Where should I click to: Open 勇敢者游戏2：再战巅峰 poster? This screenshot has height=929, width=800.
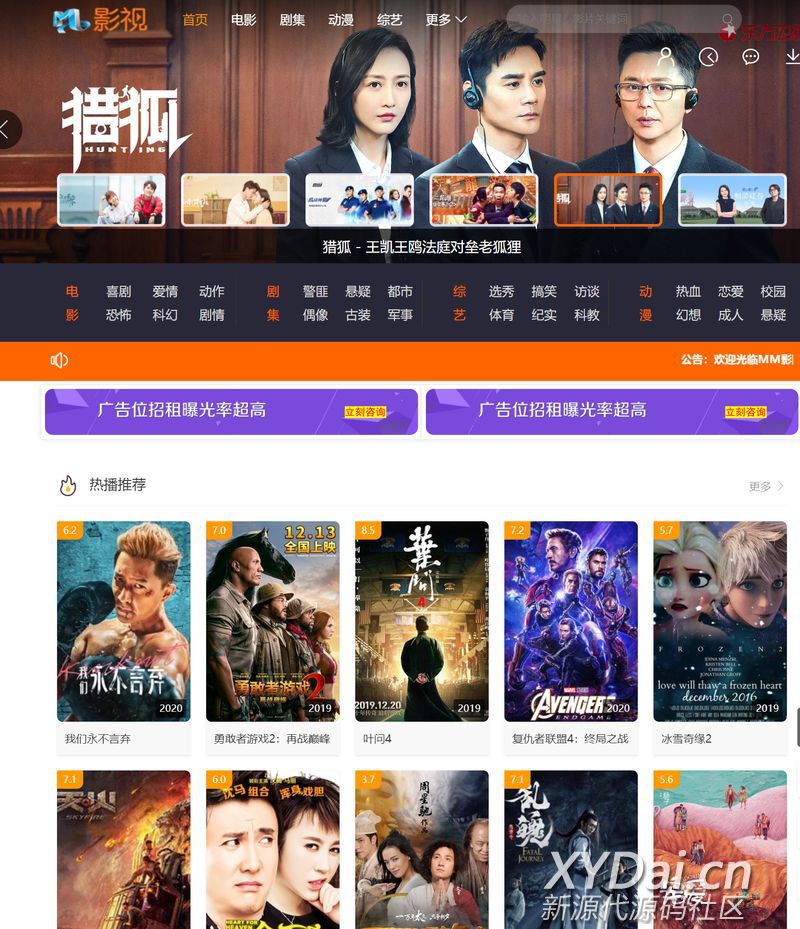click(x=272, y=621)
